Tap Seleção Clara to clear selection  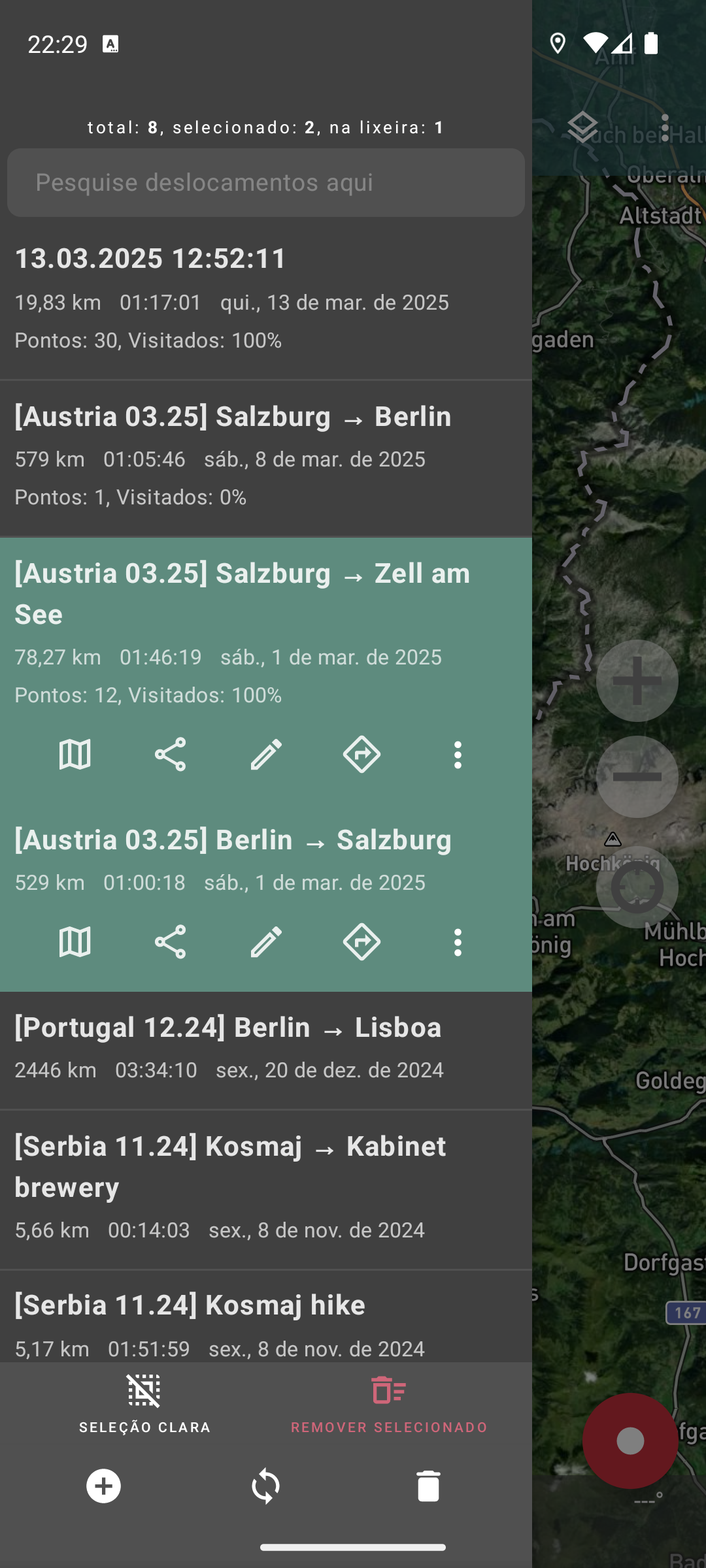tap(144, 1404)
